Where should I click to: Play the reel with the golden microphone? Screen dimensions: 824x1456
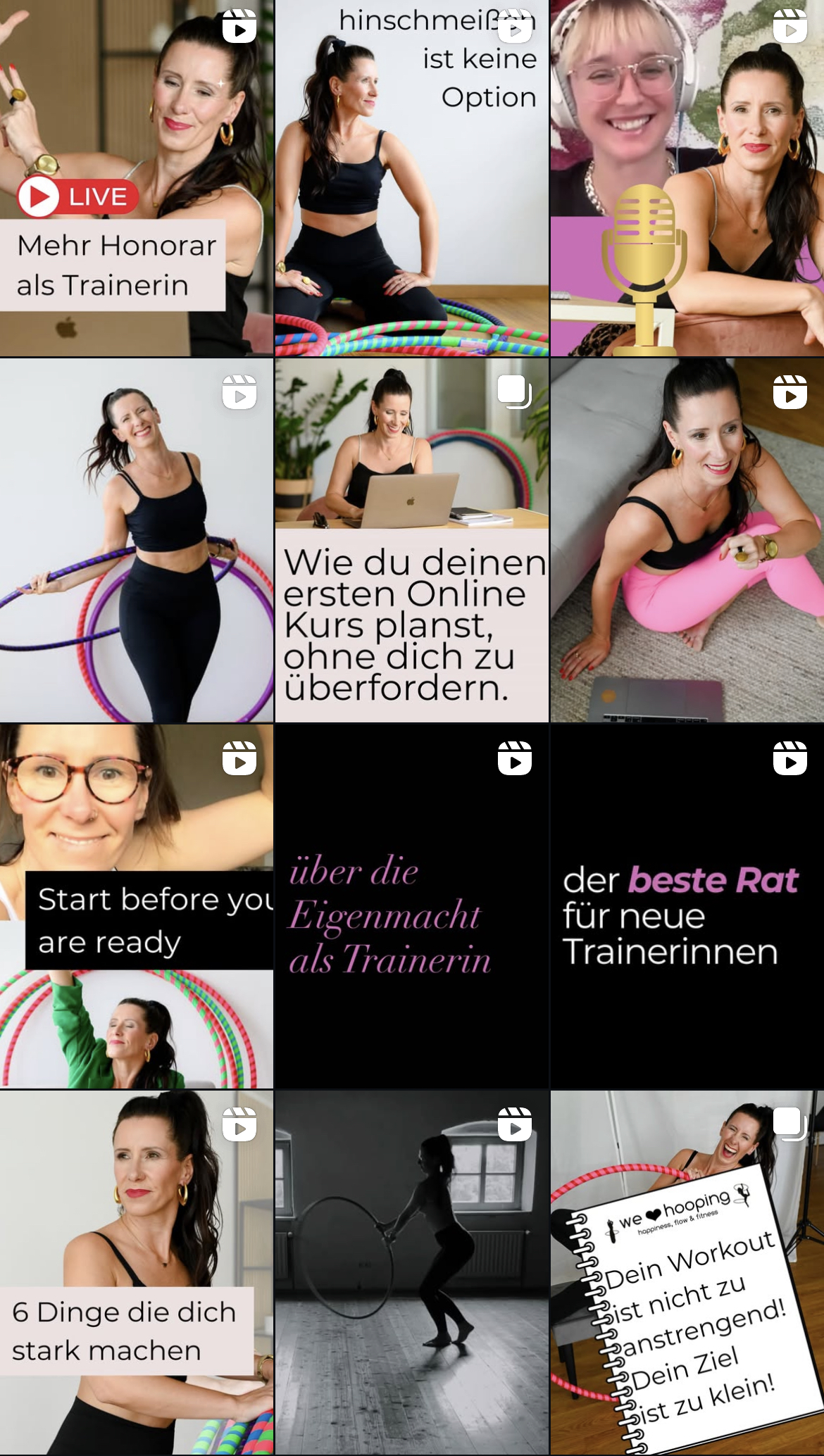pyautogui.click(x=687, y=177)
